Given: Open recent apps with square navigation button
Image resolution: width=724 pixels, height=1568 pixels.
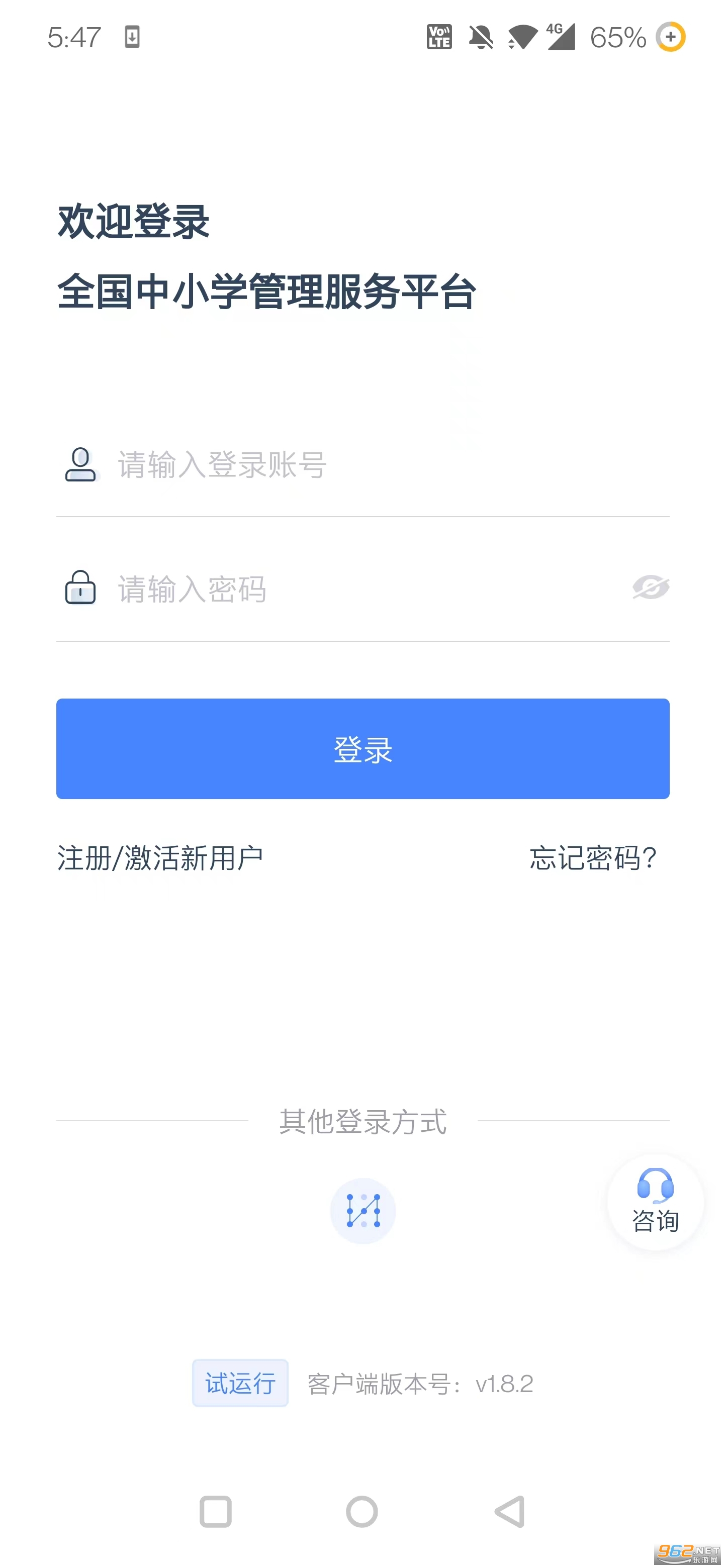Looking at the screenshot, I should click(217, 1512).
